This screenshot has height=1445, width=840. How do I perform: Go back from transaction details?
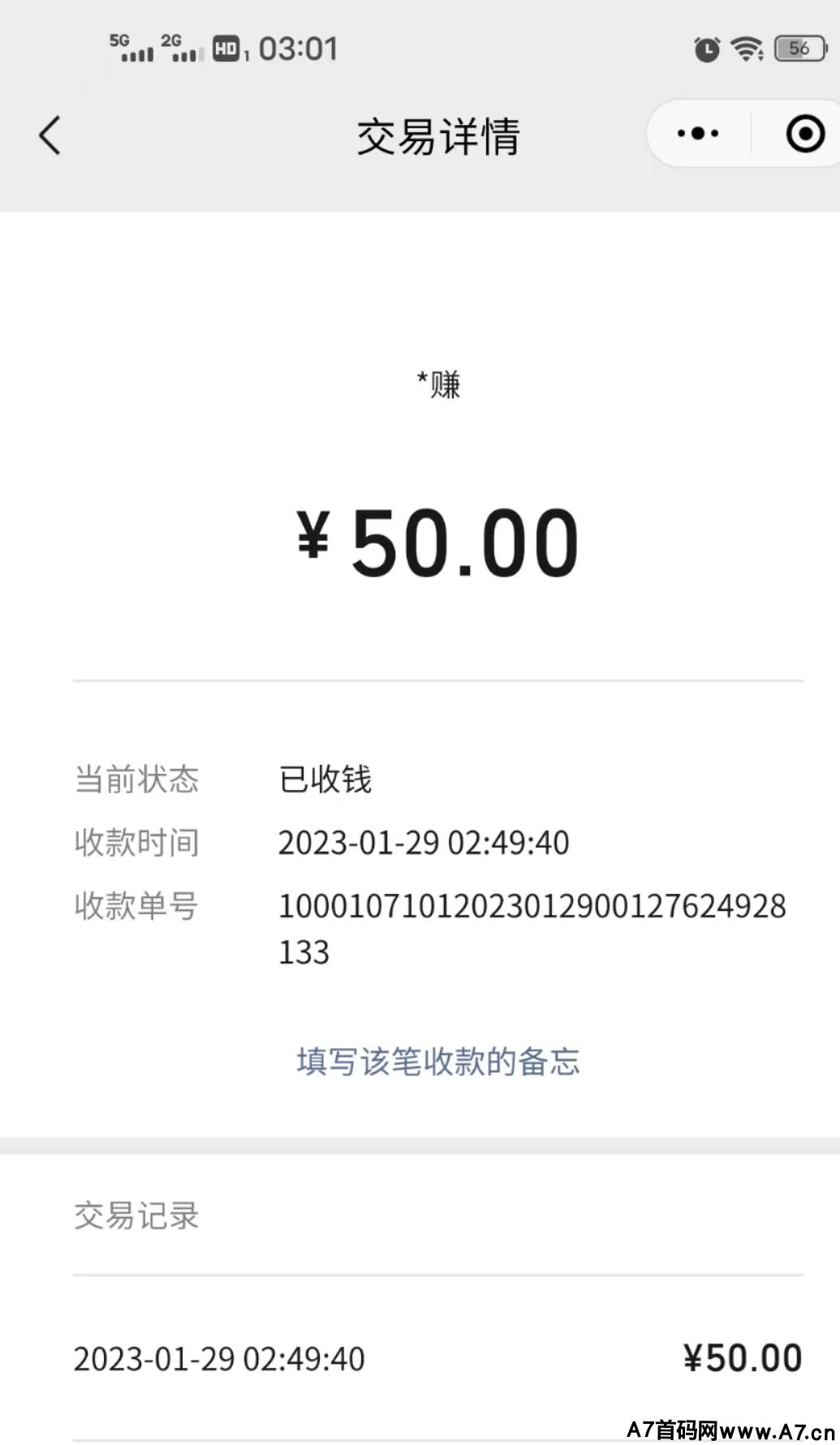pyautogui.click(x=50, y=135)
